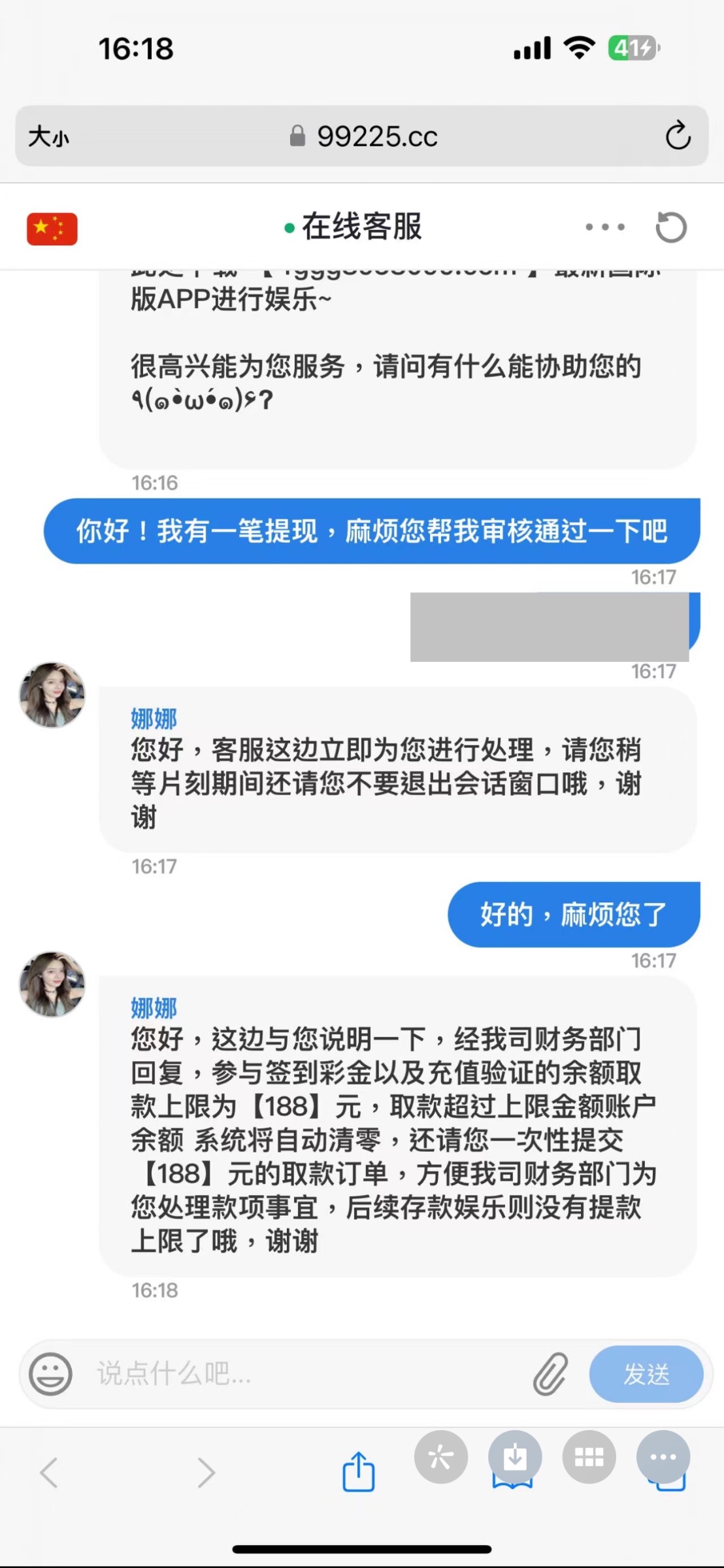The width and height of the screenshot is (724, 1568).
Task: Change language via the China flag
Action: coord(52,229)
